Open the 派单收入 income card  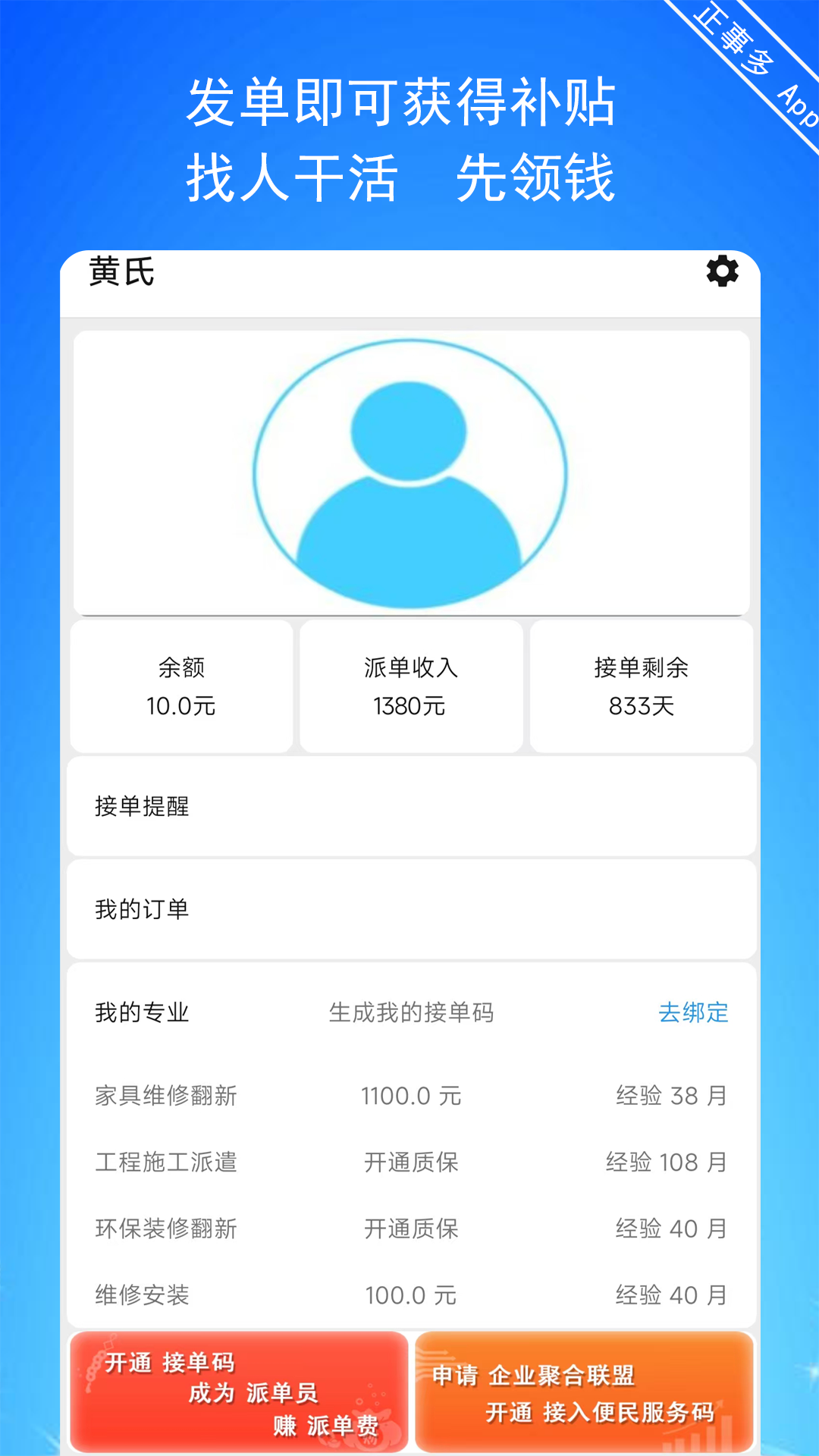411,685
